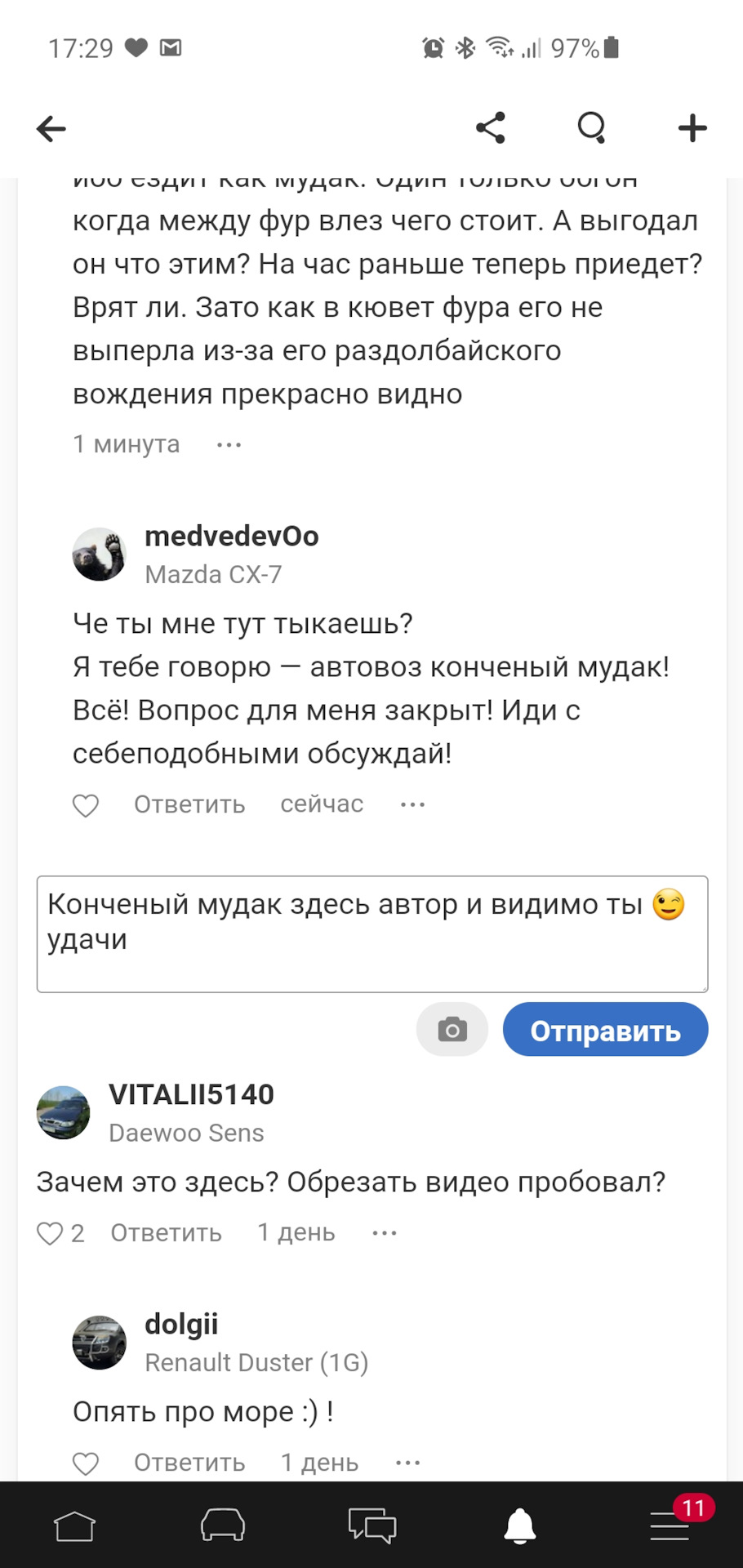This screenshot has height=1568, width=743.
Task: Attach a photo with the camera button
Action: [452, 1030]
